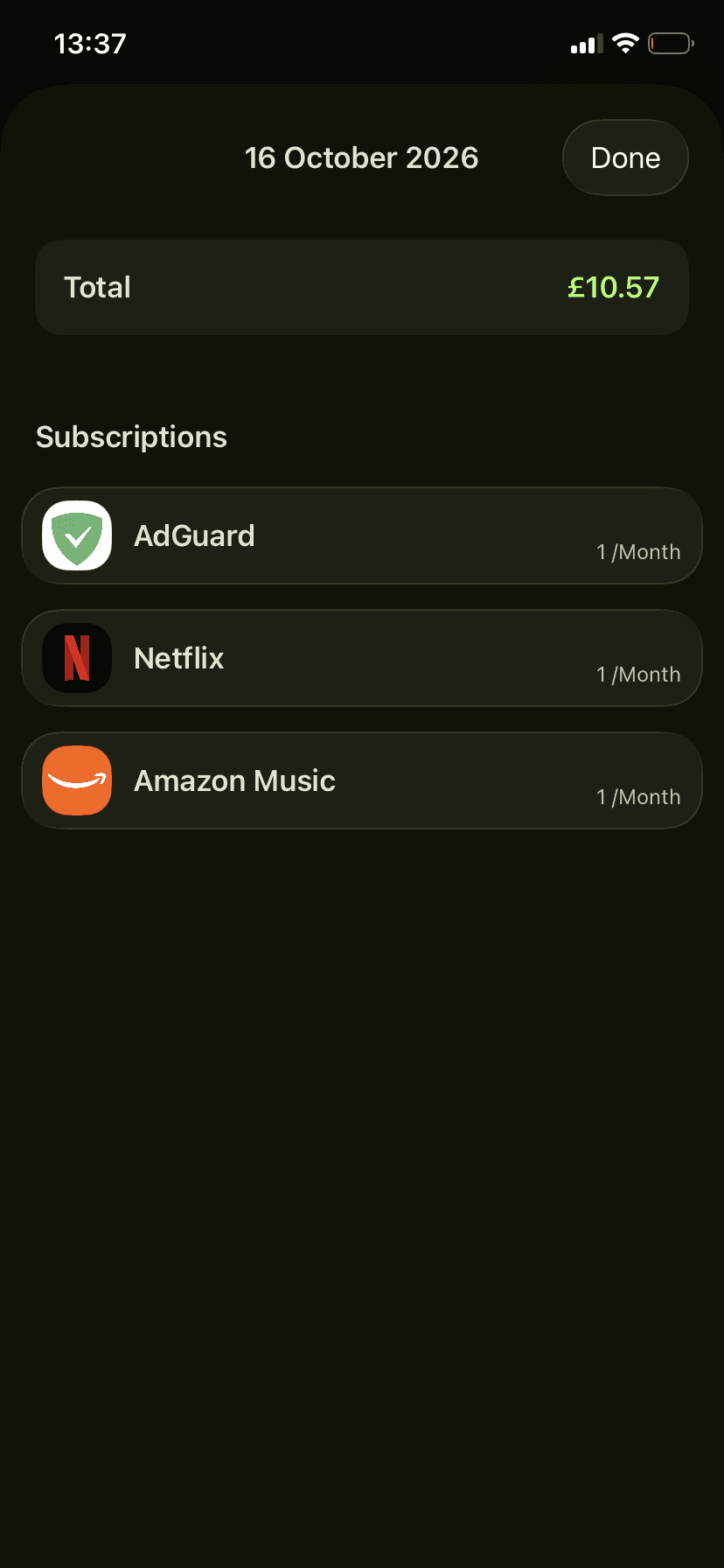Click the Done button
Image resolution: width=724 pixels, height=1568 pixels.
point(624,157)
